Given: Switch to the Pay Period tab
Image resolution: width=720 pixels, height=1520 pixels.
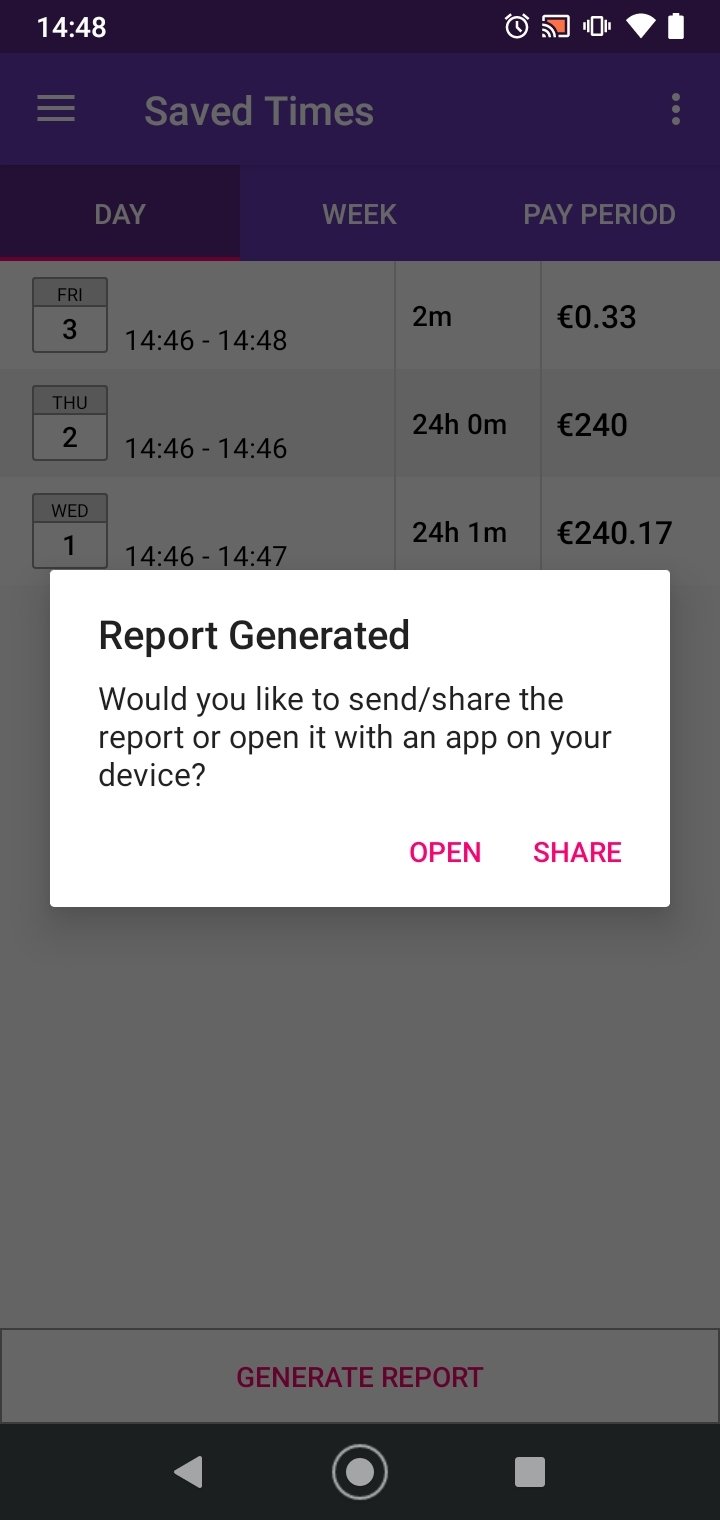Looking at the screenshot, I should pyautogui.click(x=599, y=214).
